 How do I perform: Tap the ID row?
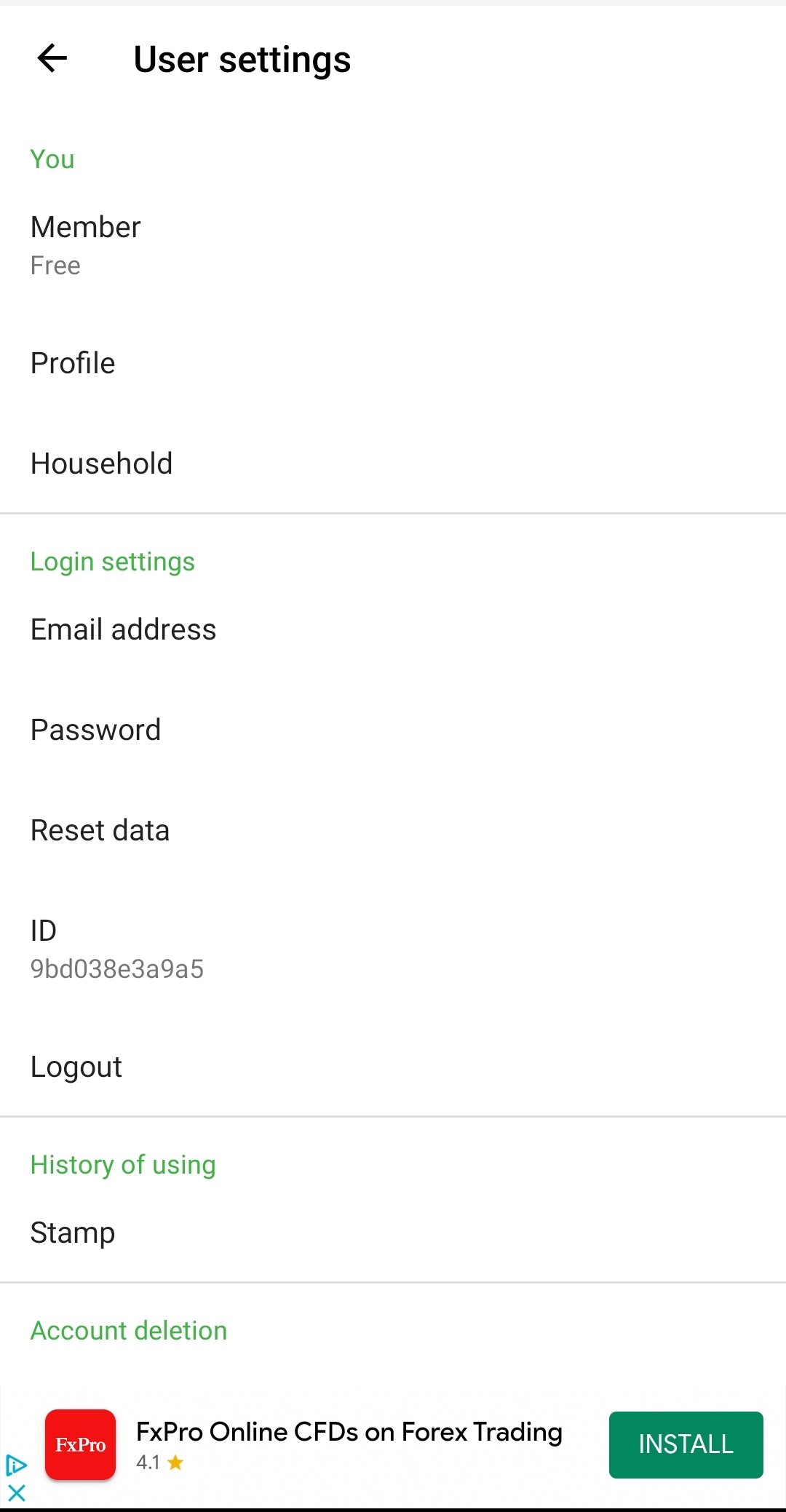point(393,949)
